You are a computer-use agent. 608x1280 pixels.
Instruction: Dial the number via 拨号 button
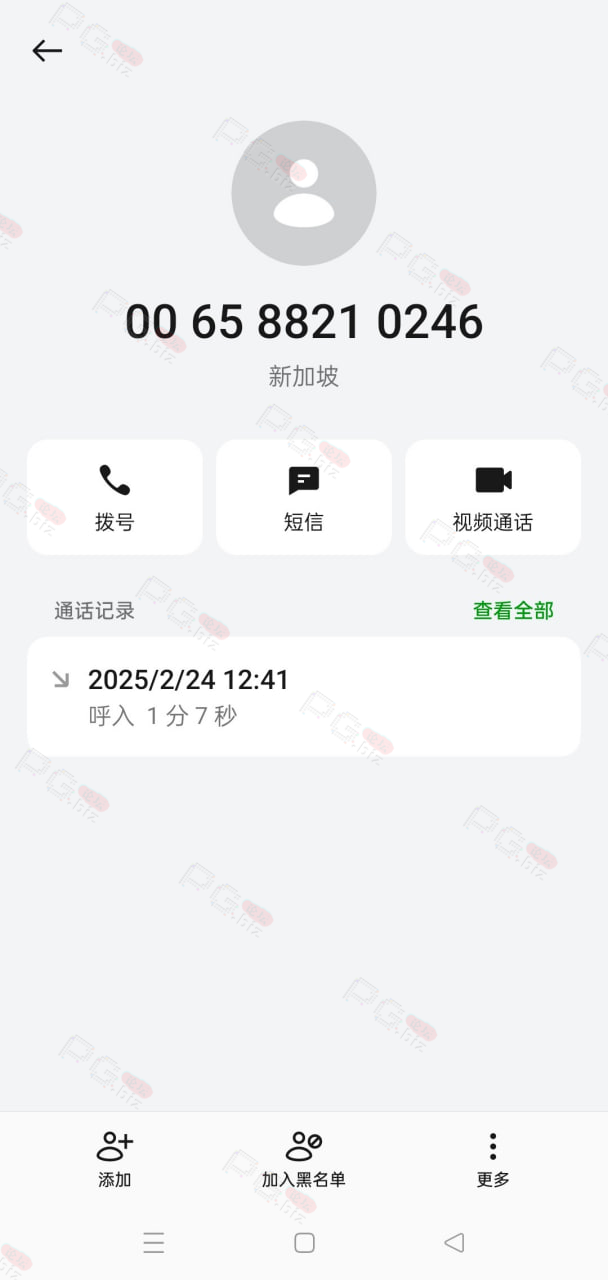[x=115, y=497]
